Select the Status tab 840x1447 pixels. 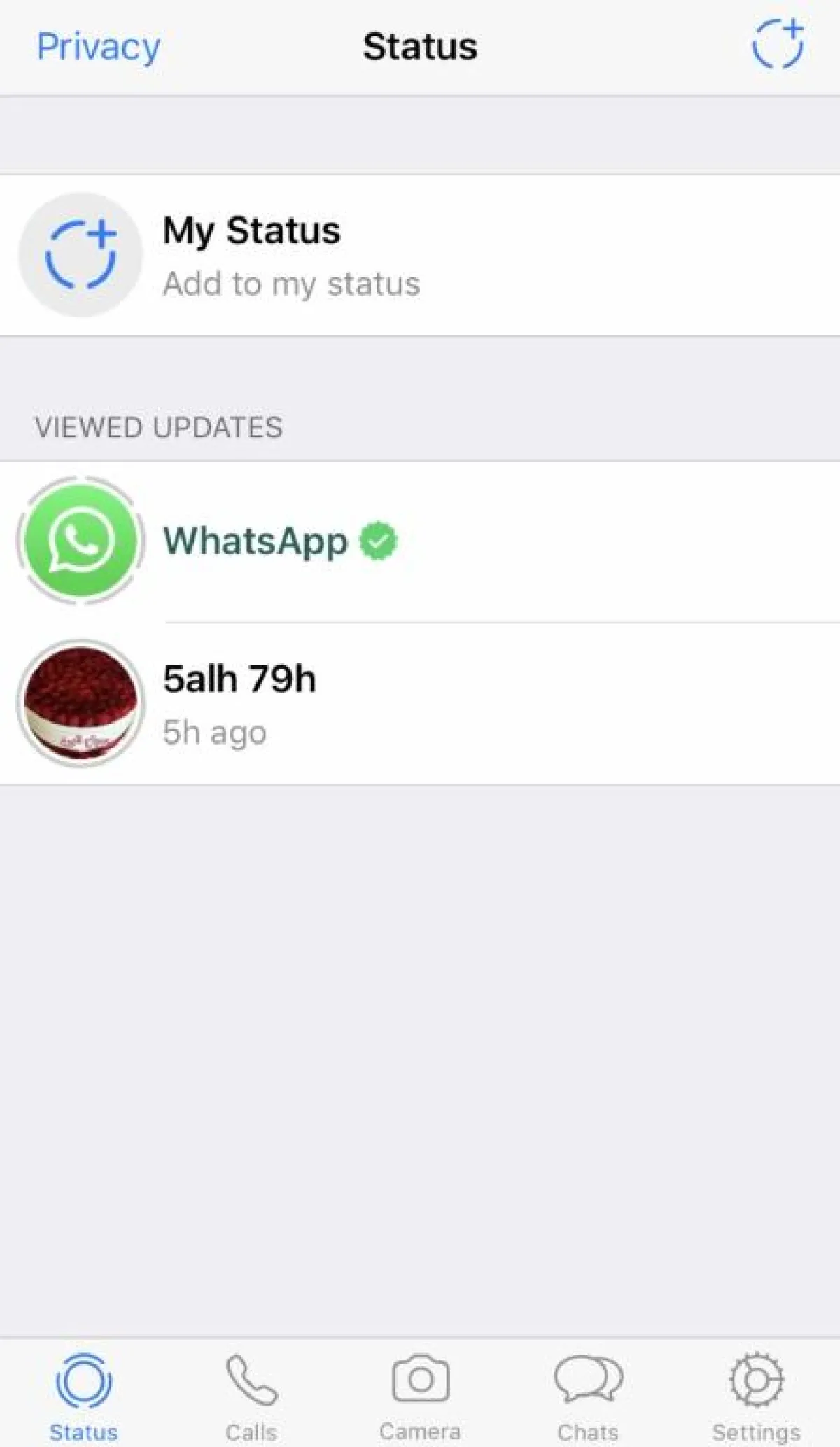point(83,1392)
